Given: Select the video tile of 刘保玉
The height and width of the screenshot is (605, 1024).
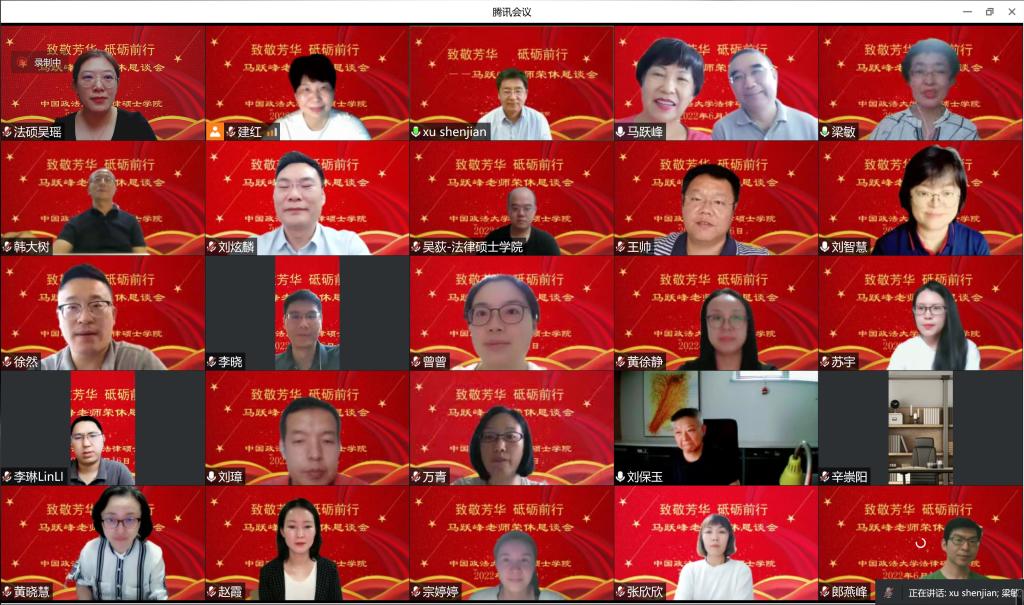Looking at the screenshot, I should point(715,428).
